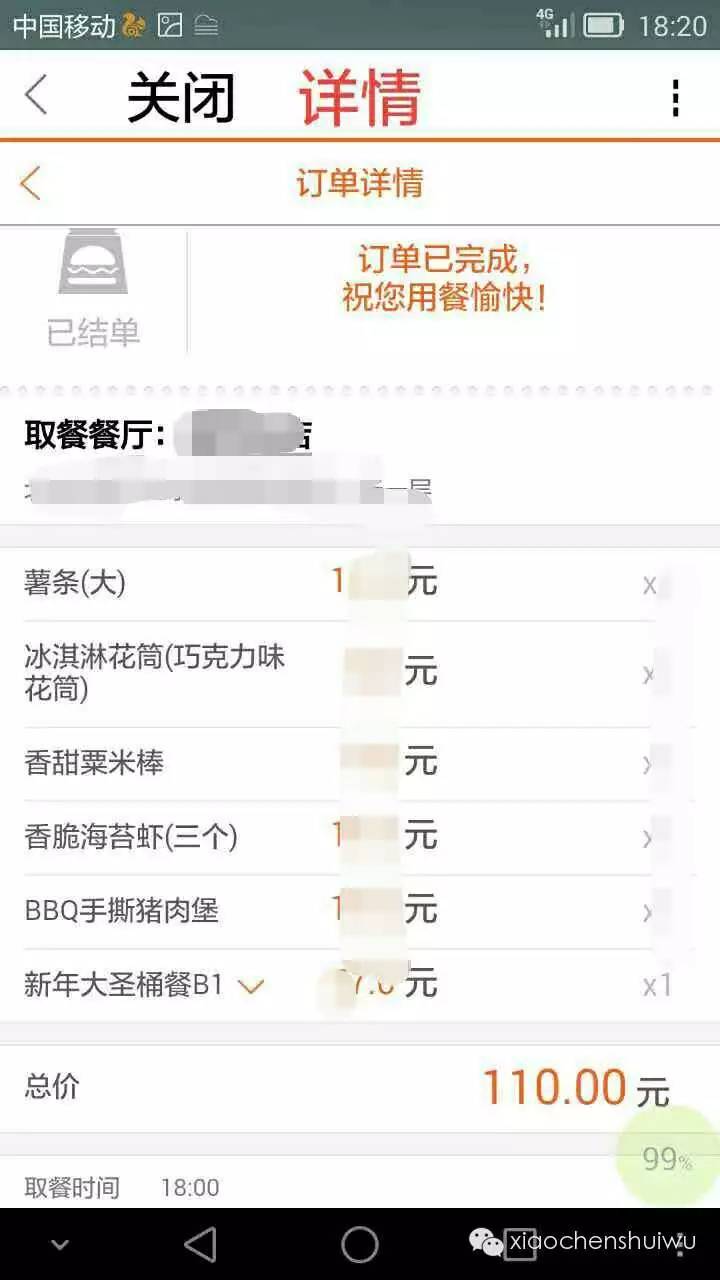
Task: Go back from the 订单详情 header
Action: point(31,183)
